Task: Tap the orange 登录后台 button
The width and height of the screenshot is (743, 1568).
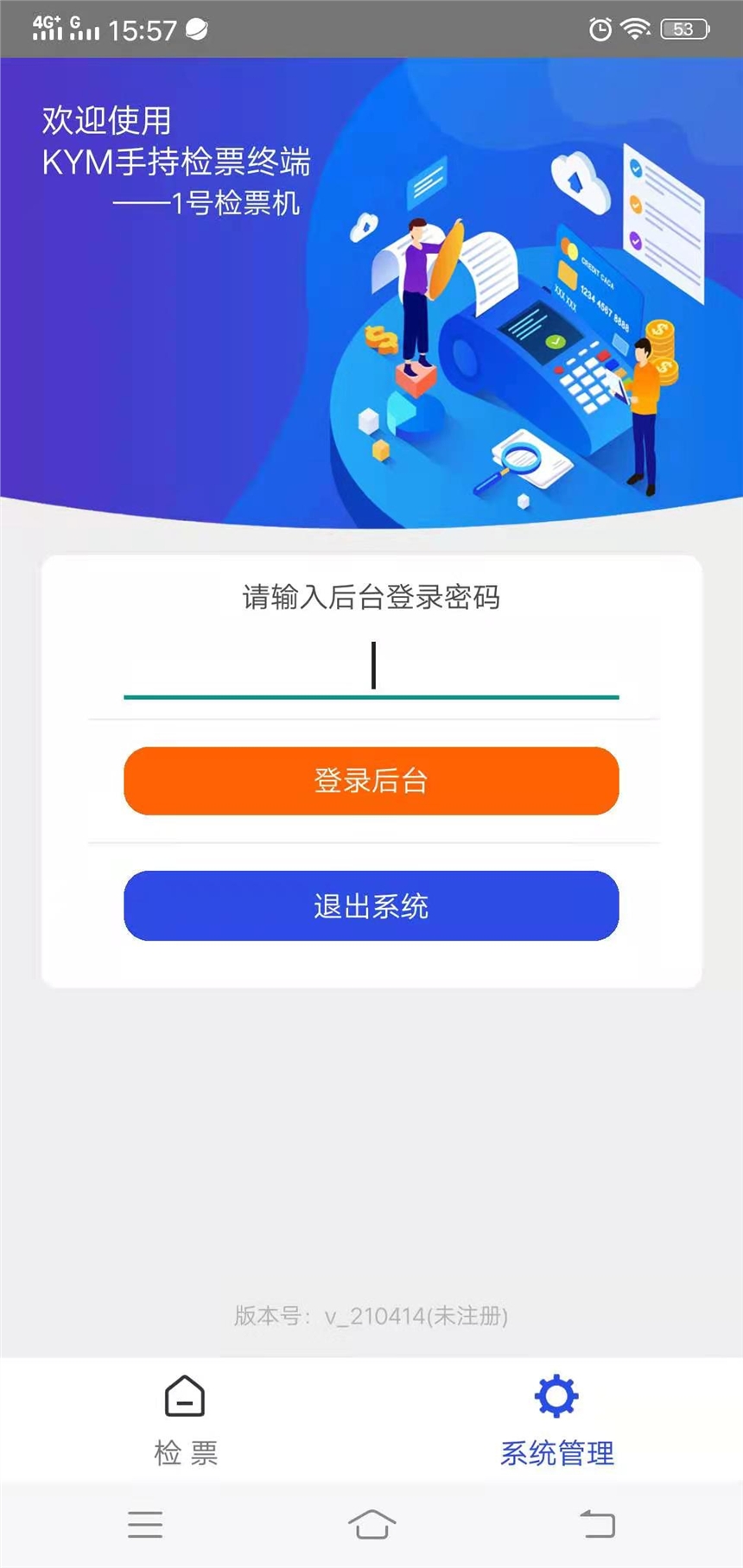Action: click(x=371, y=781)
